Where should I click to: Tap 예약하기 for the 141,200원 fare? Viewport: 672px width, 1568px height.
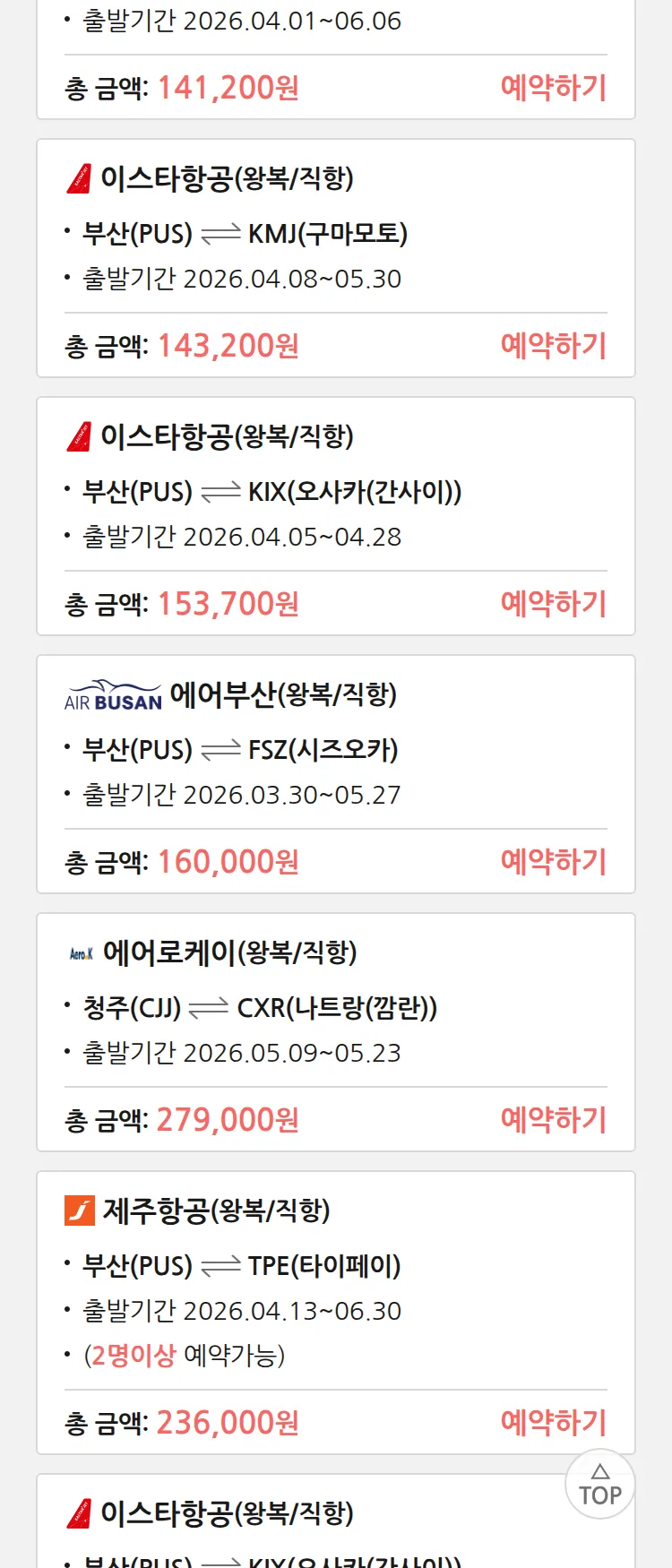coord(553,88)
